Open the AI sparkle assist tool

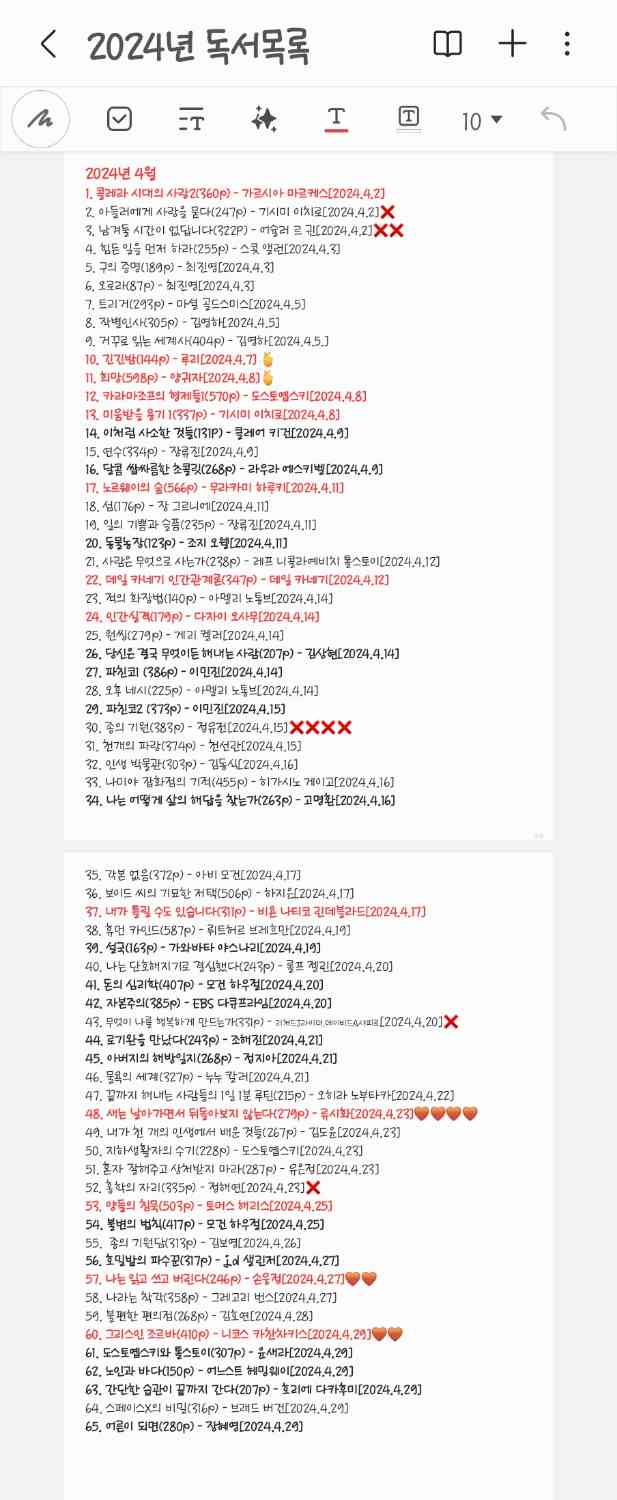264,120
